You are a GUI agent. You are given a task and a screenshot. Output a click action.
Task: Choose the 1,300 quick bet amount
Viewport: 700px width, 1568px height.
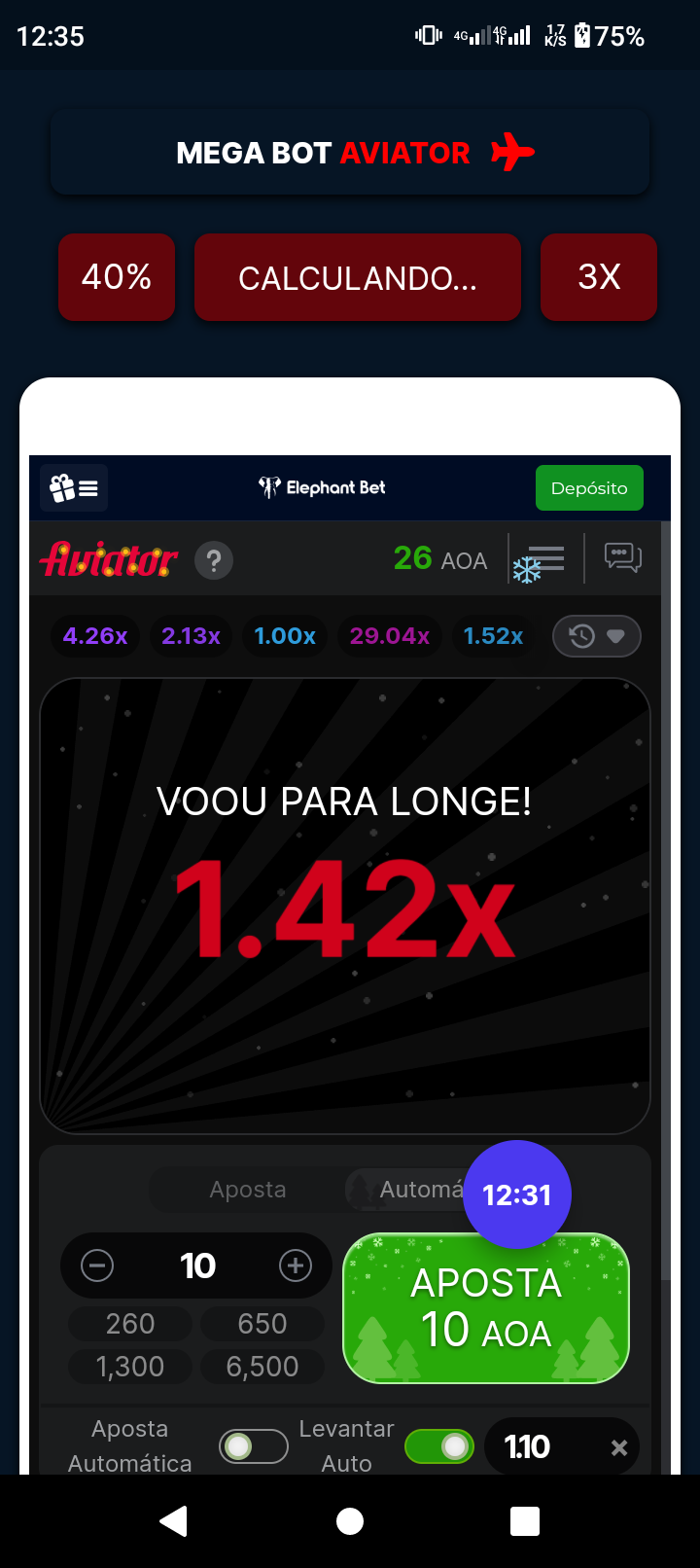coord(130,1367)
